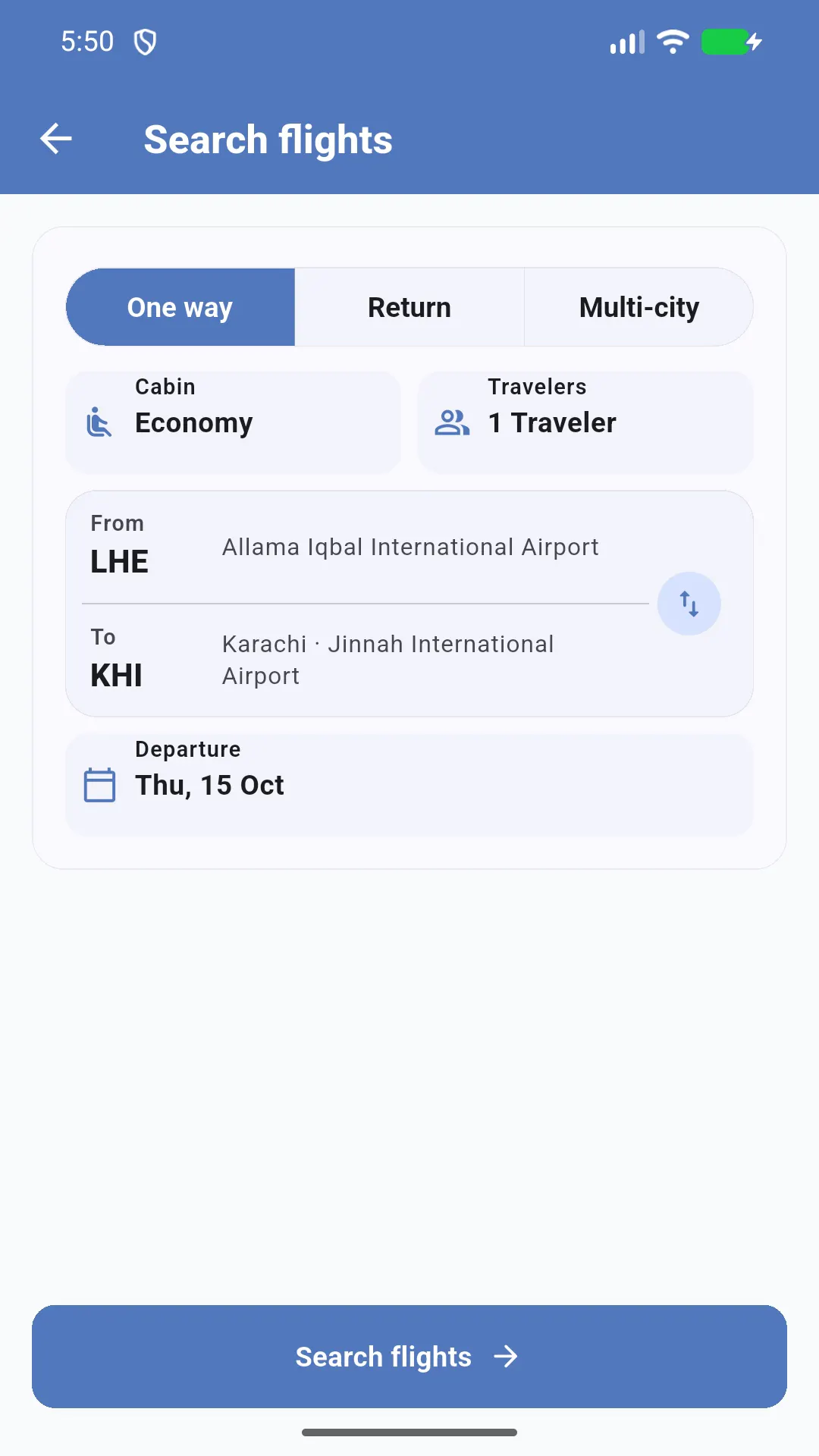Tap the Search flights button at the bottom
This screenshot has height=1456, width=819.
click(409, 1357)
